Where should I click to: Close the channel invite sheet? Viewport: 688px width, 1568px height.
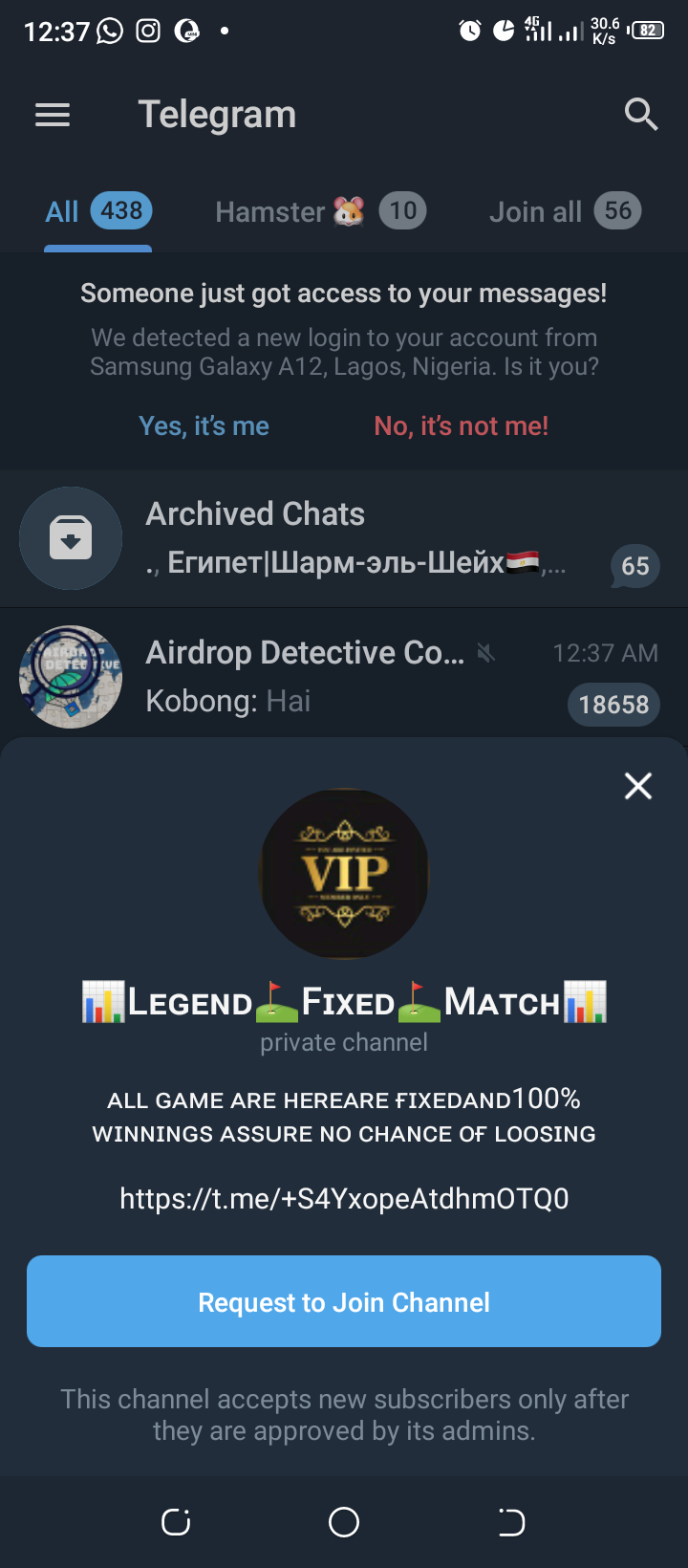pos(637,786)
